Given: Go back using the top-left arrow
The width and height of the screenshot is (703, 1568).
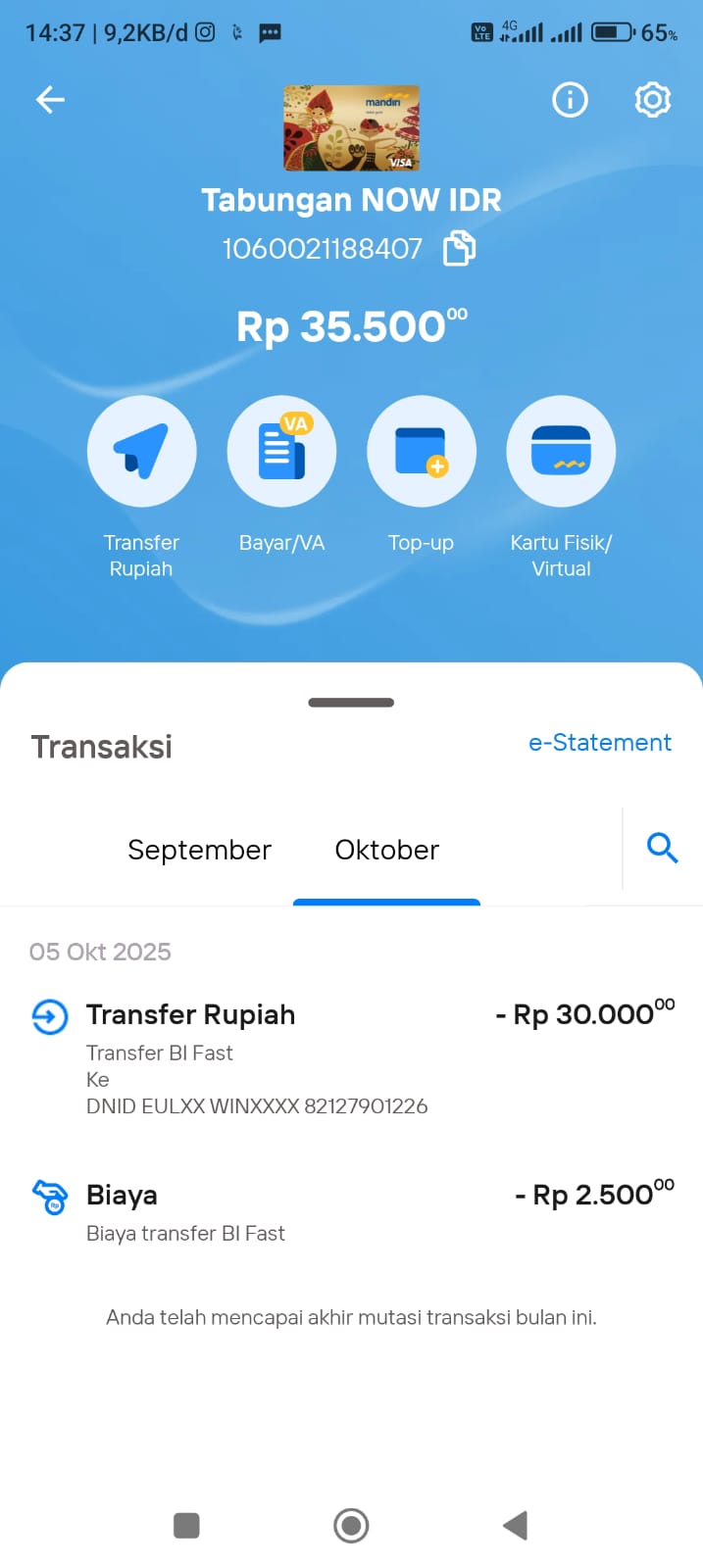Looking at the screenshot, I should click(50, 99).
